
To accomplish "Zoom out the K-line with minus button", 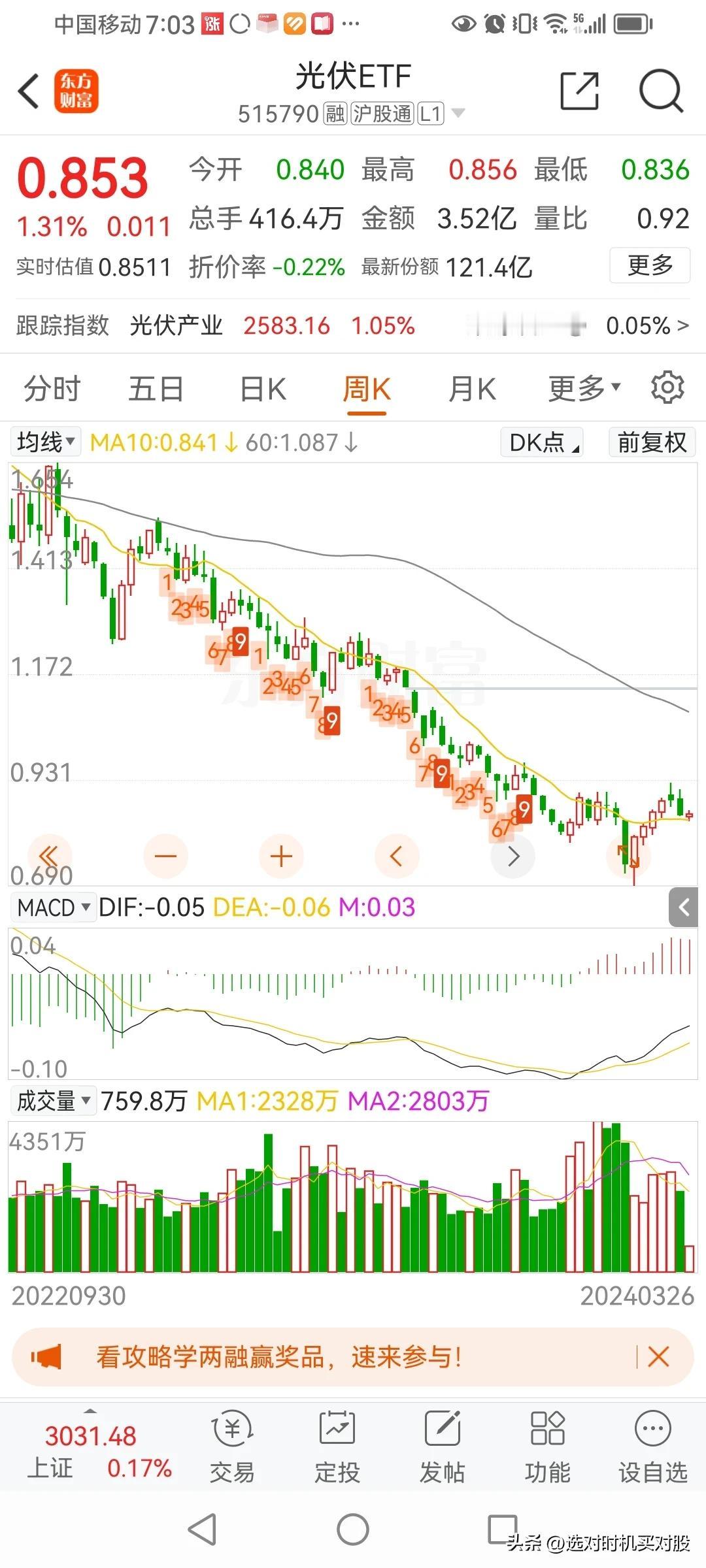I will pyautogui.click(x=165, y=856).
